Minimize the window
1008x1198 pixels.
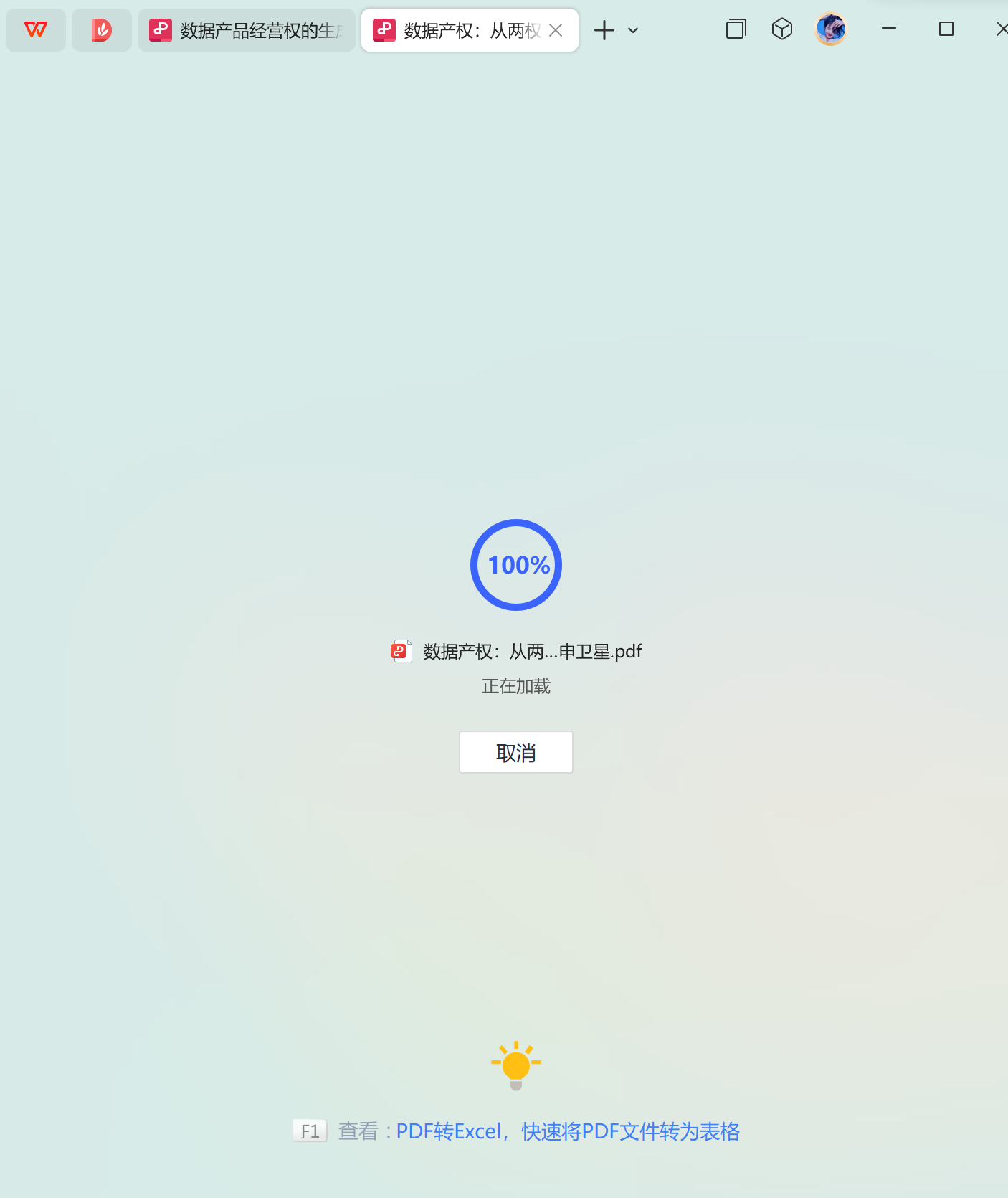click(x=889, y=29)
